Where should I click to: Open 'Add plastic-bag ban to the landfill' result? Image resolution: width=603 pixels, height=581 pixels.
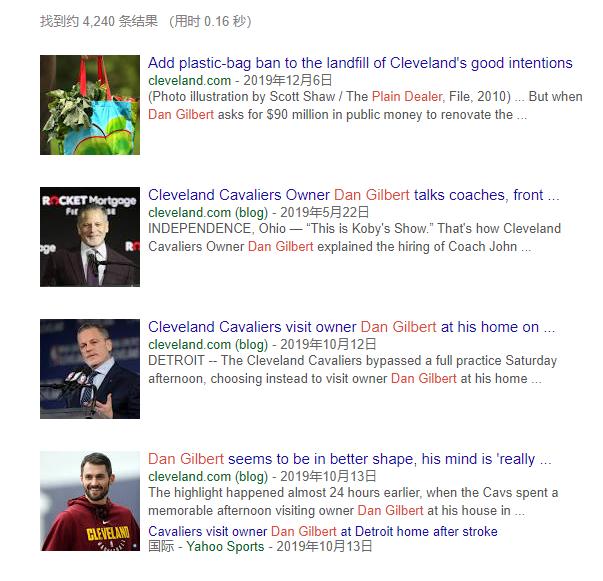pyautogui.click(x=360, y=63)
